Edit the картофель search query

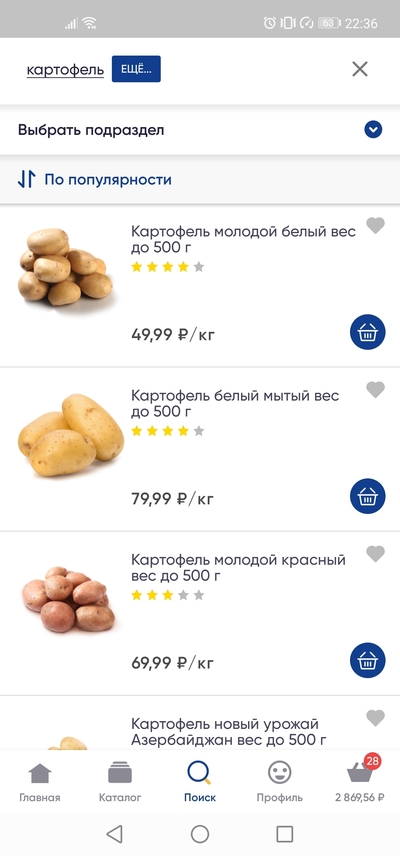pos(65,70)
